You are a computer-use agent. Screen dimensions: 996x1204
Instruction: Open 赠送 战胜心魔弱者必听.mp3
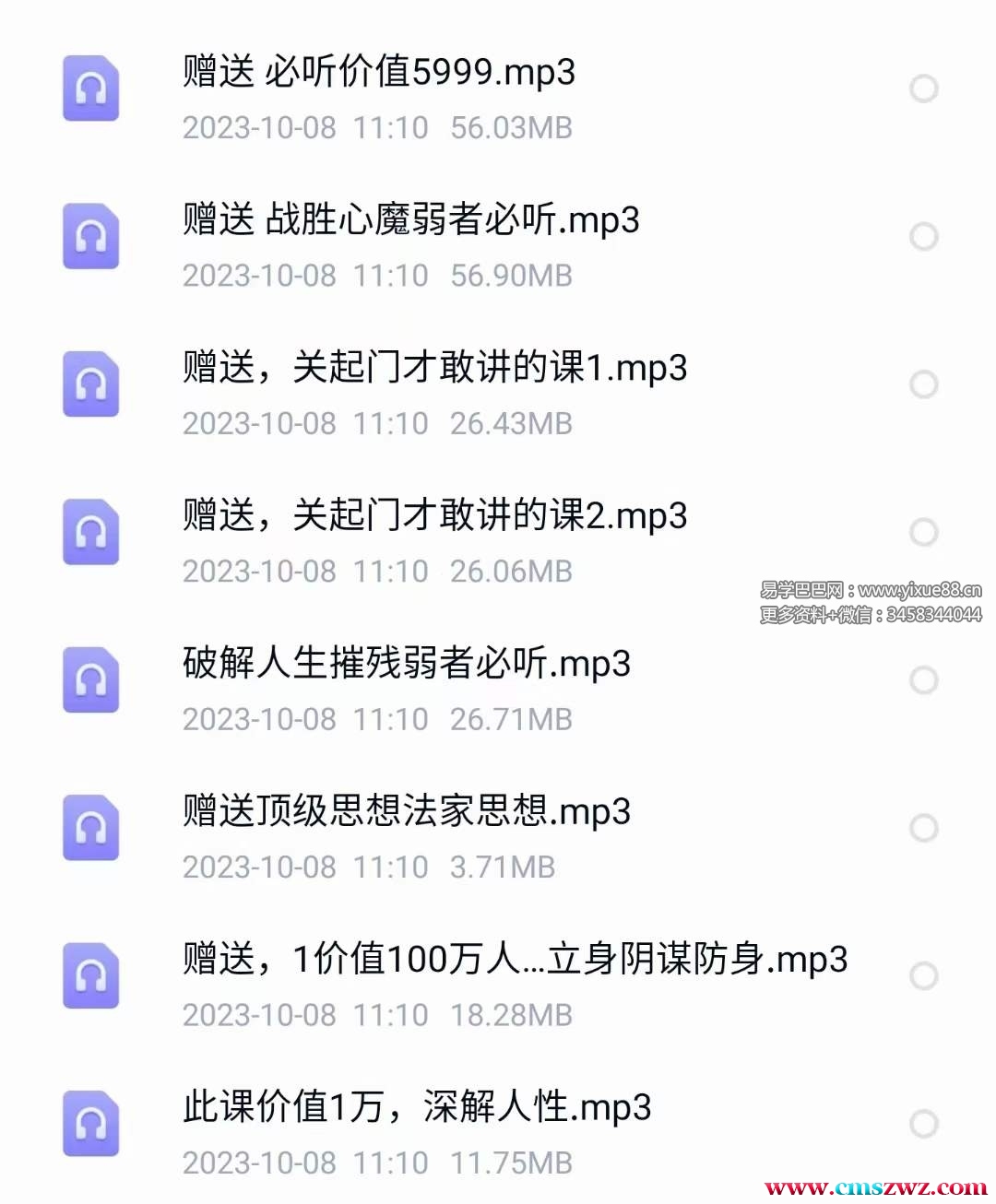click(x=410, y=220)
